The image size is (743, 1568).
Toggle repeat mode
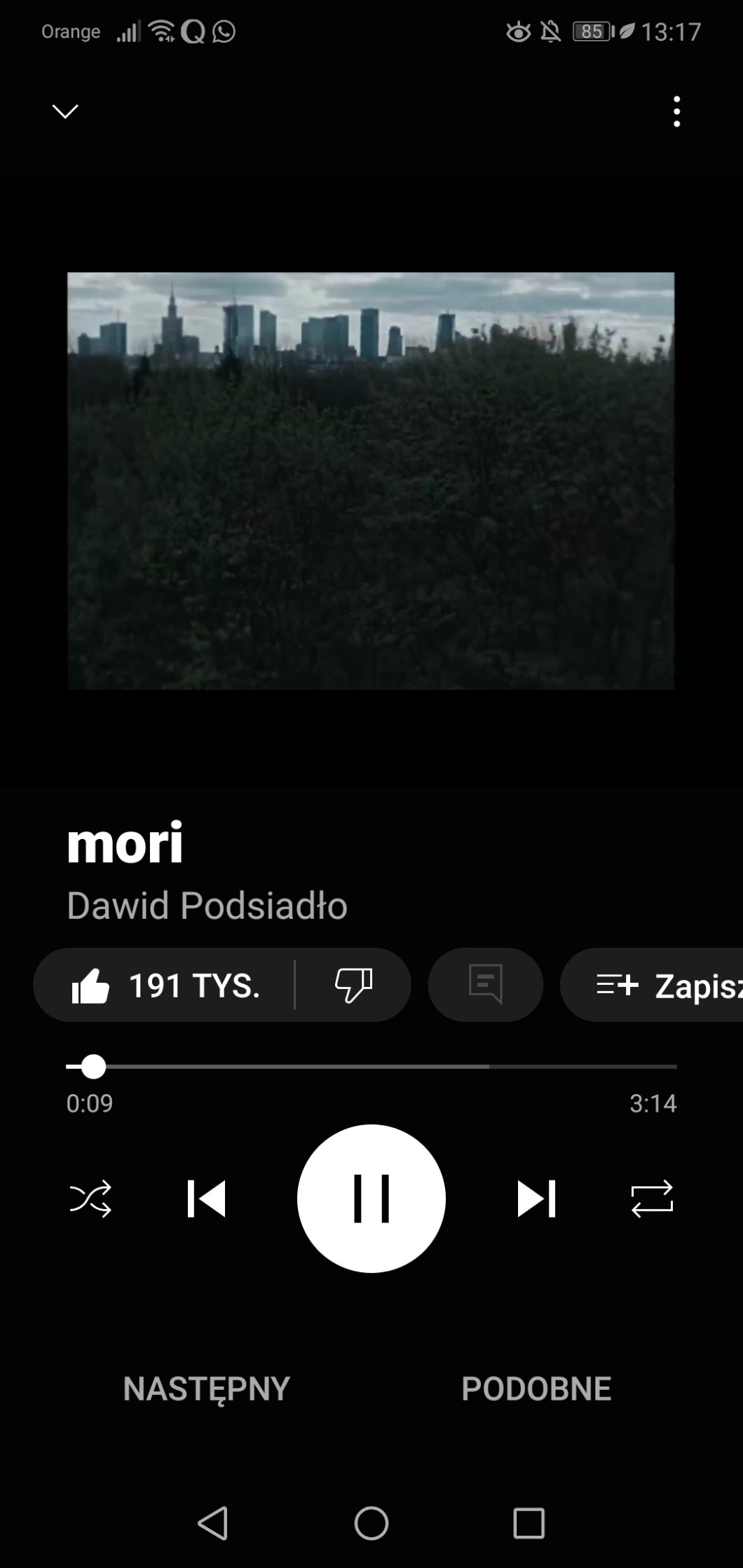pos(652,1199)
